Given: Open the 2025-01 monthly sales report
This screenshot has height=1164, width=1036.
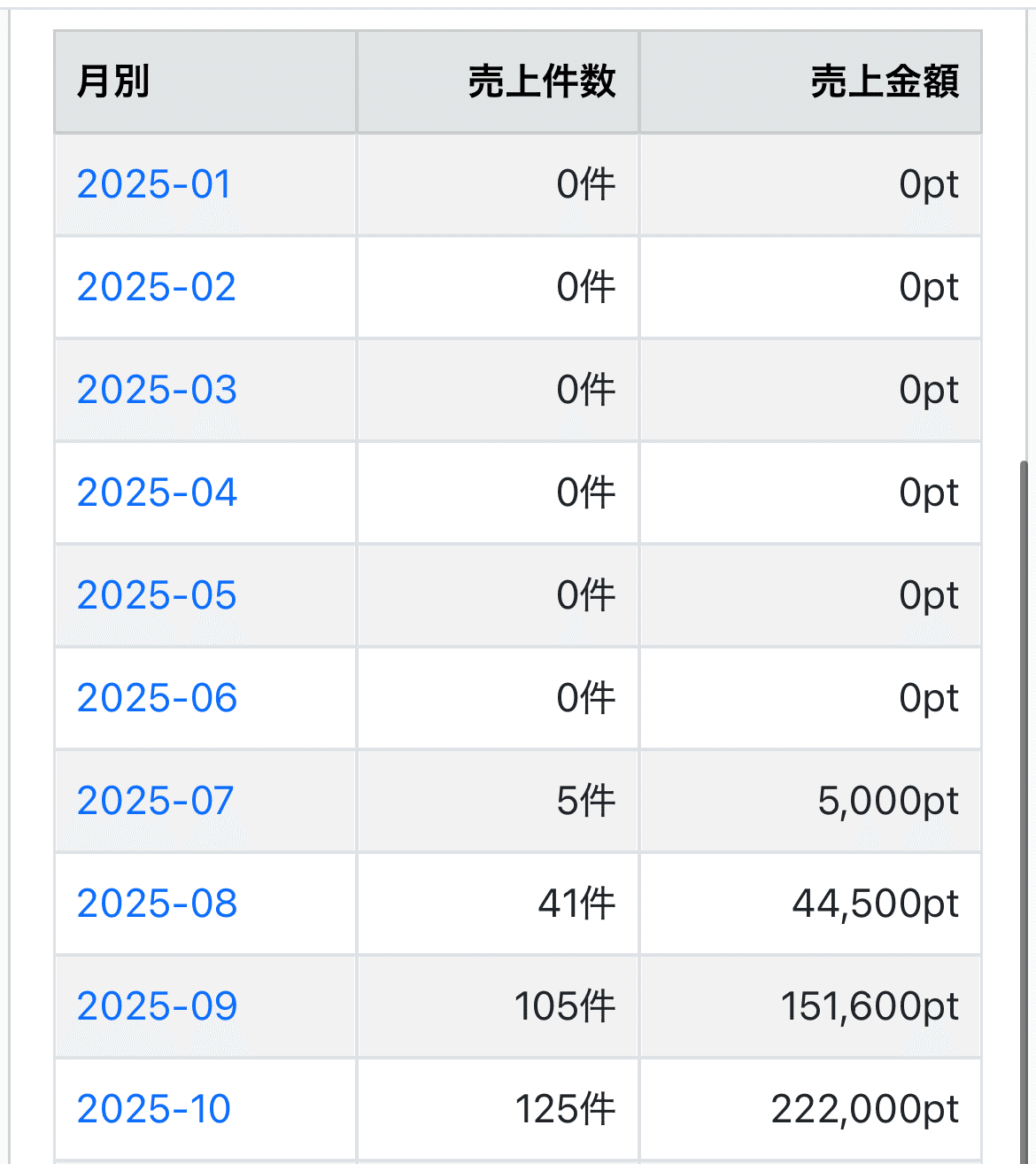Looking at the screenshot, I should tap(153, 184).
